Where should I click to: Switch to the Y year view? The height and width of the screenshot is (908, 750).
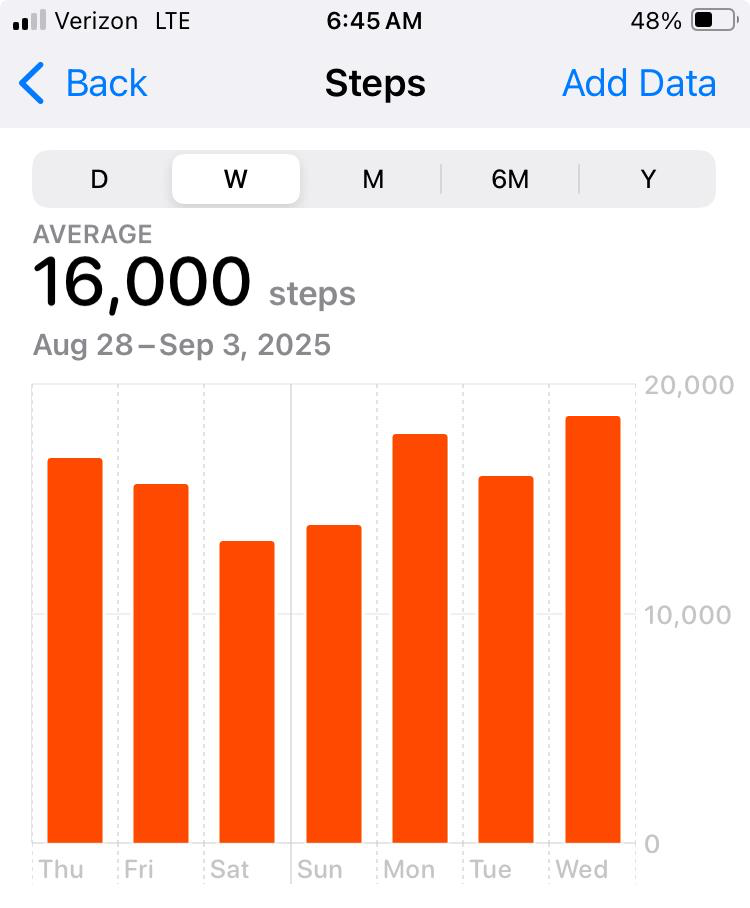click(x=648, y=179)
